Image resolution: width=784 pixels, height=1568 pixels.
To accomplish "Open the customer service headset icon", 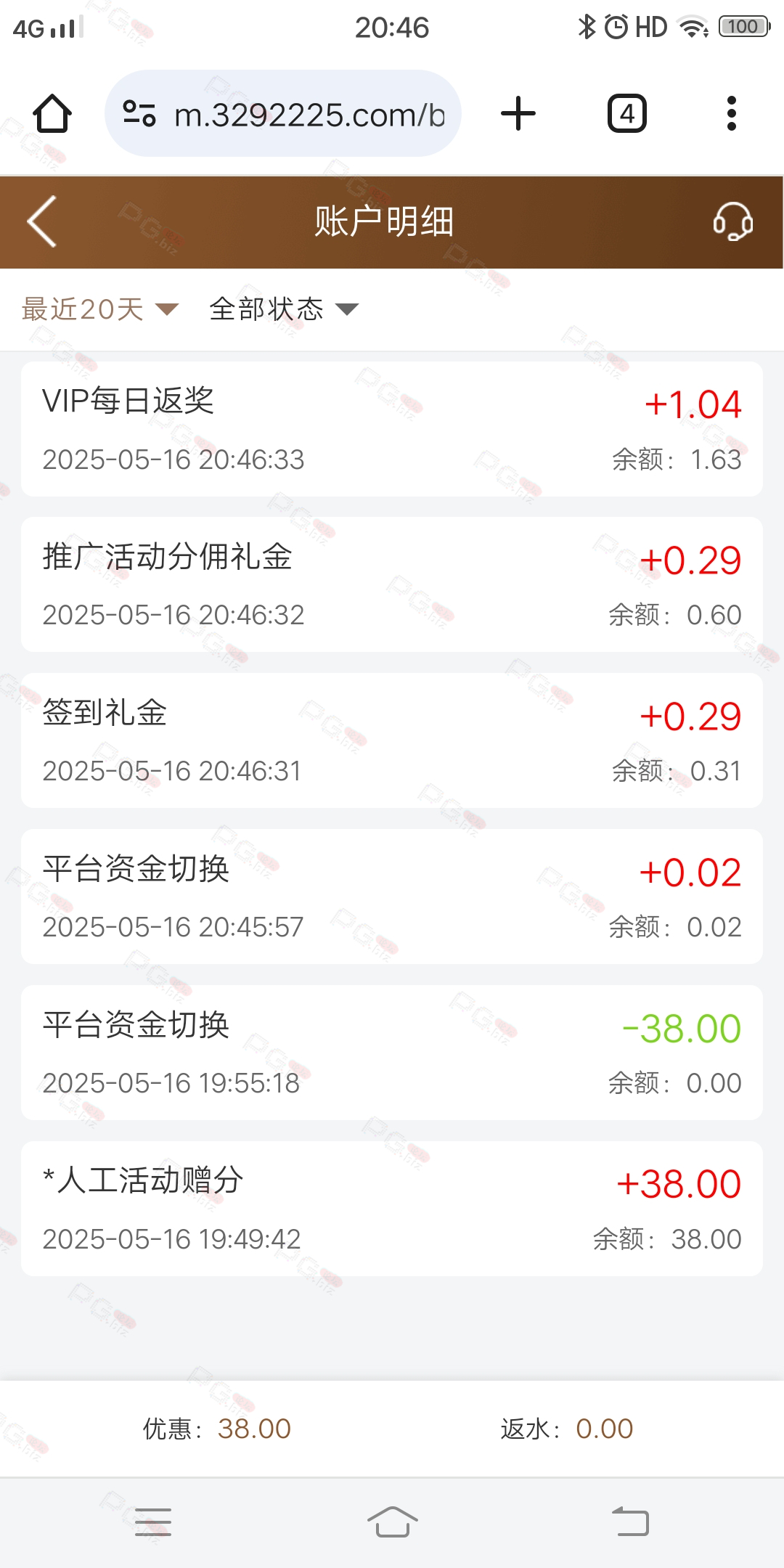I will click(x=732, y=221).
